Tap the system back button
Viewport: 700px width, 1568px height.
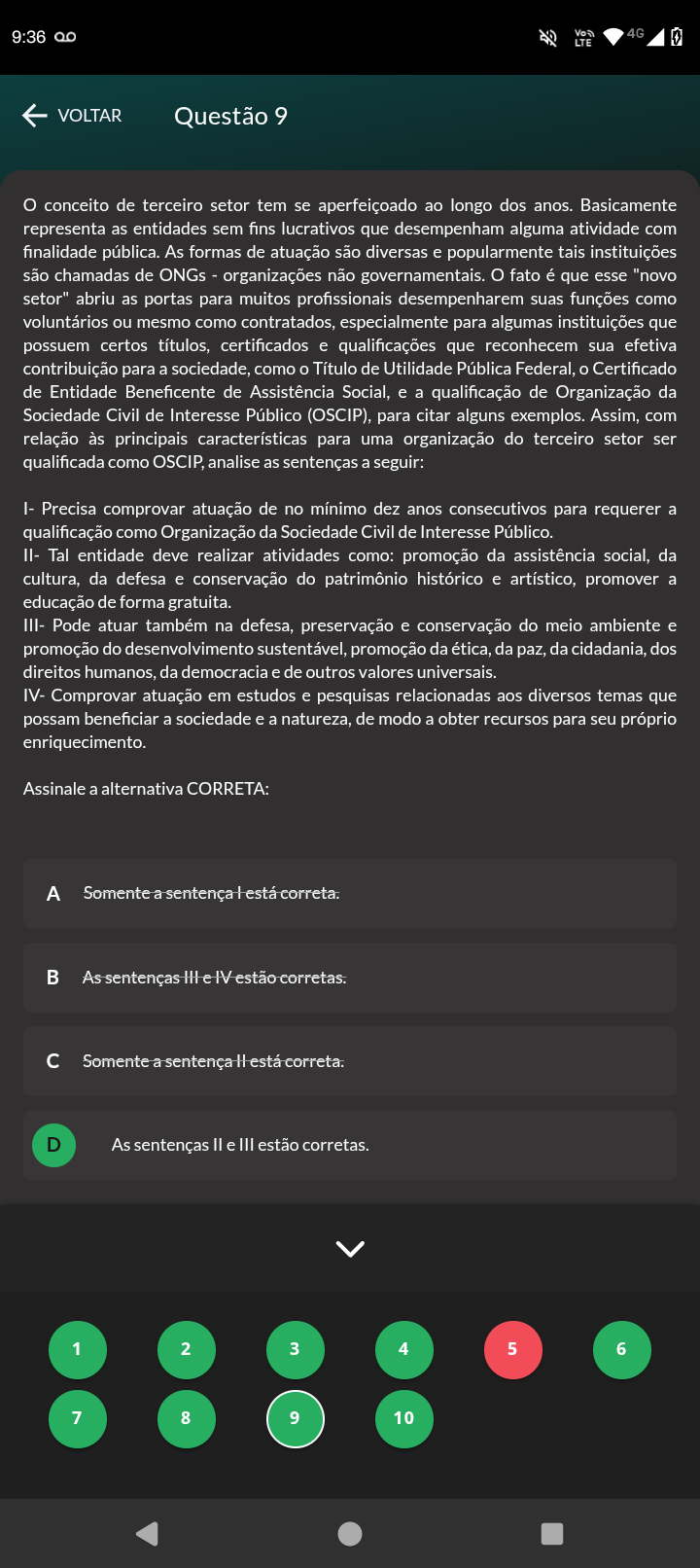click(148, 1534)
